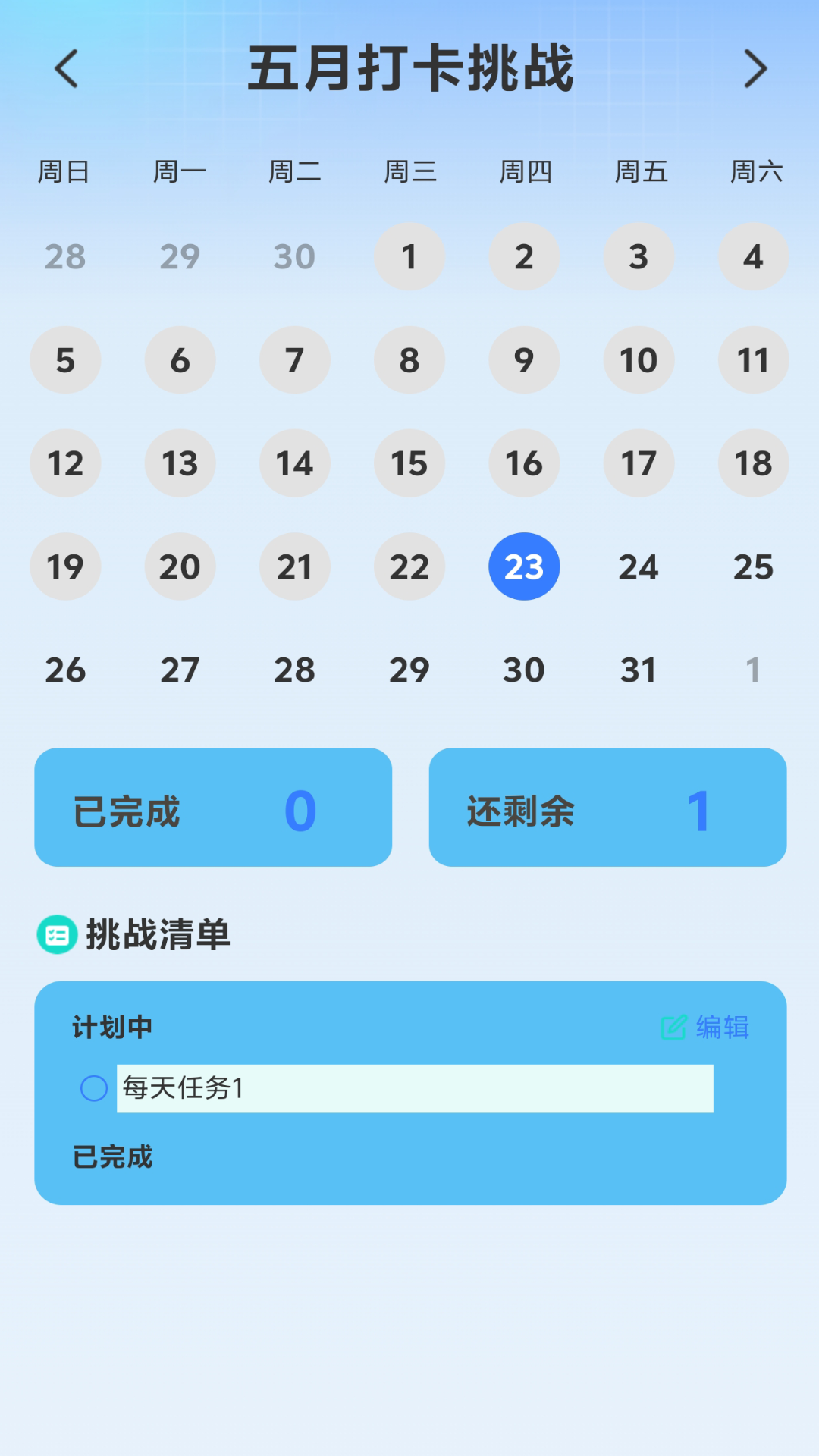Viewport: 819px width, 1456px height.
Task: Expand the 已完成 section in the challenge list
Action: (111, 1158)
